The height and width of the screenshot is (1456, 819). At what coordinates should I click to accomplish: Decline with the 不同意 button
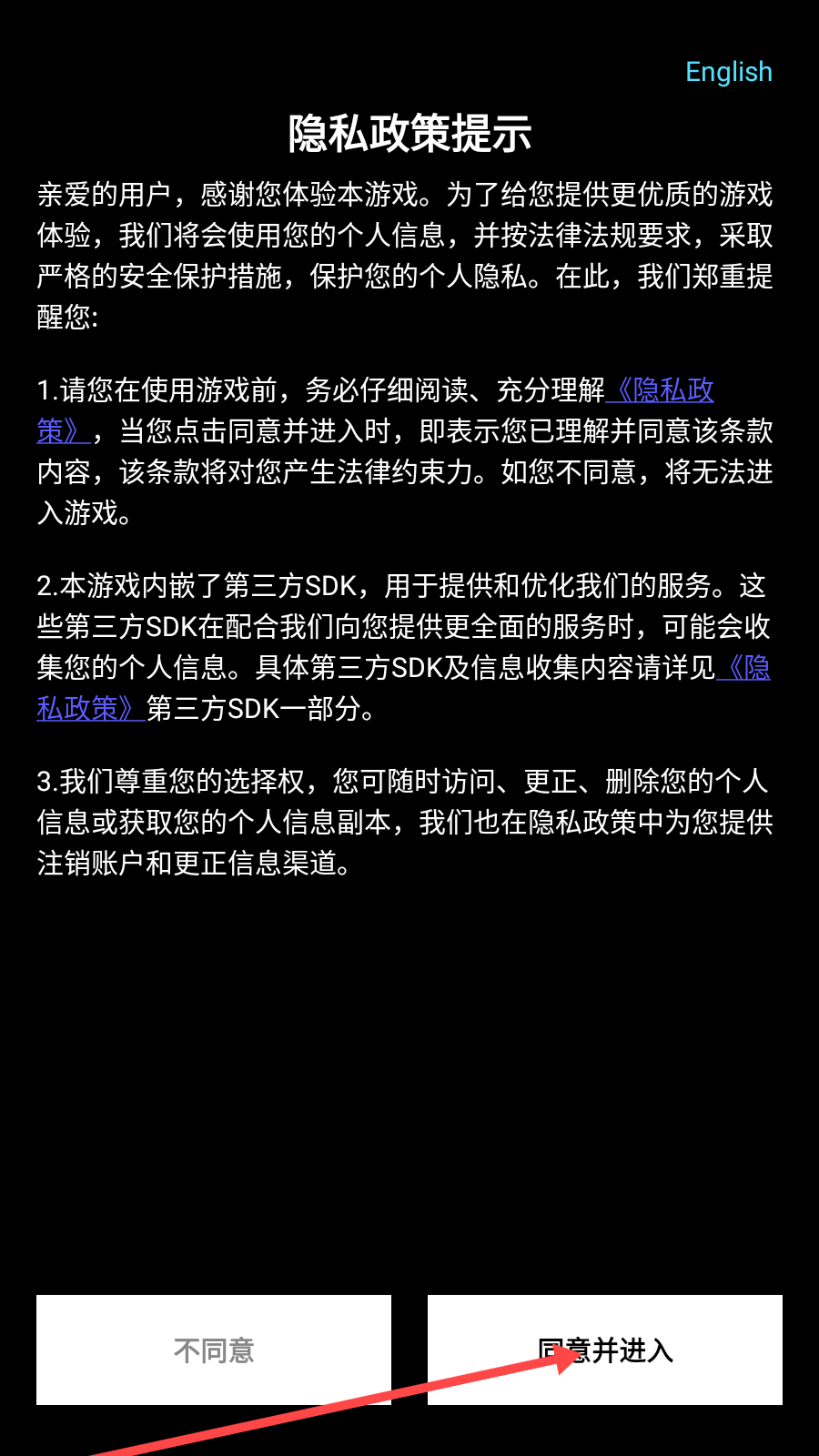(214, 1350)
